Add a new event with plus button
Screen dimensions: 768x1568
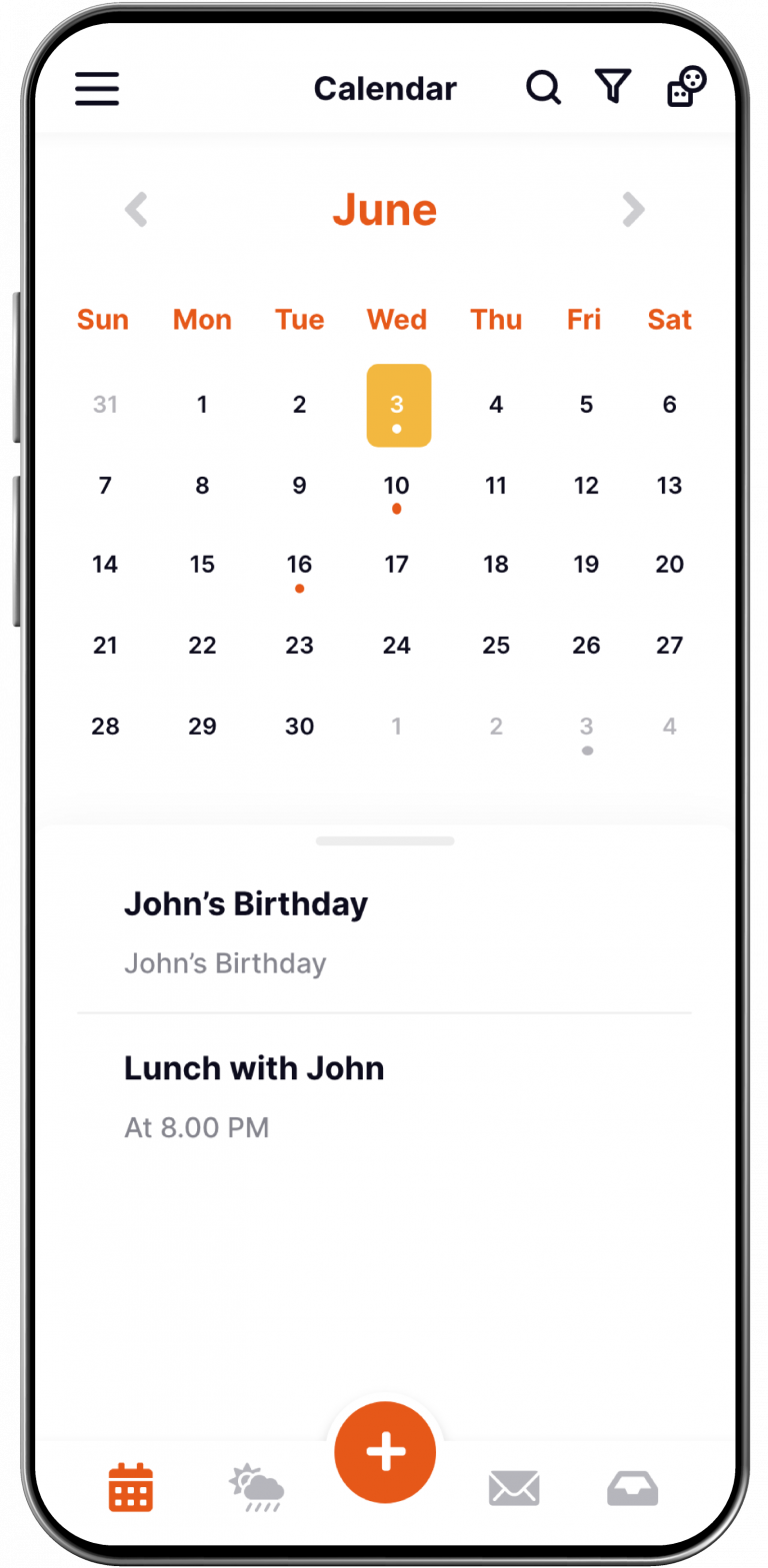[x=385, y=1451]
